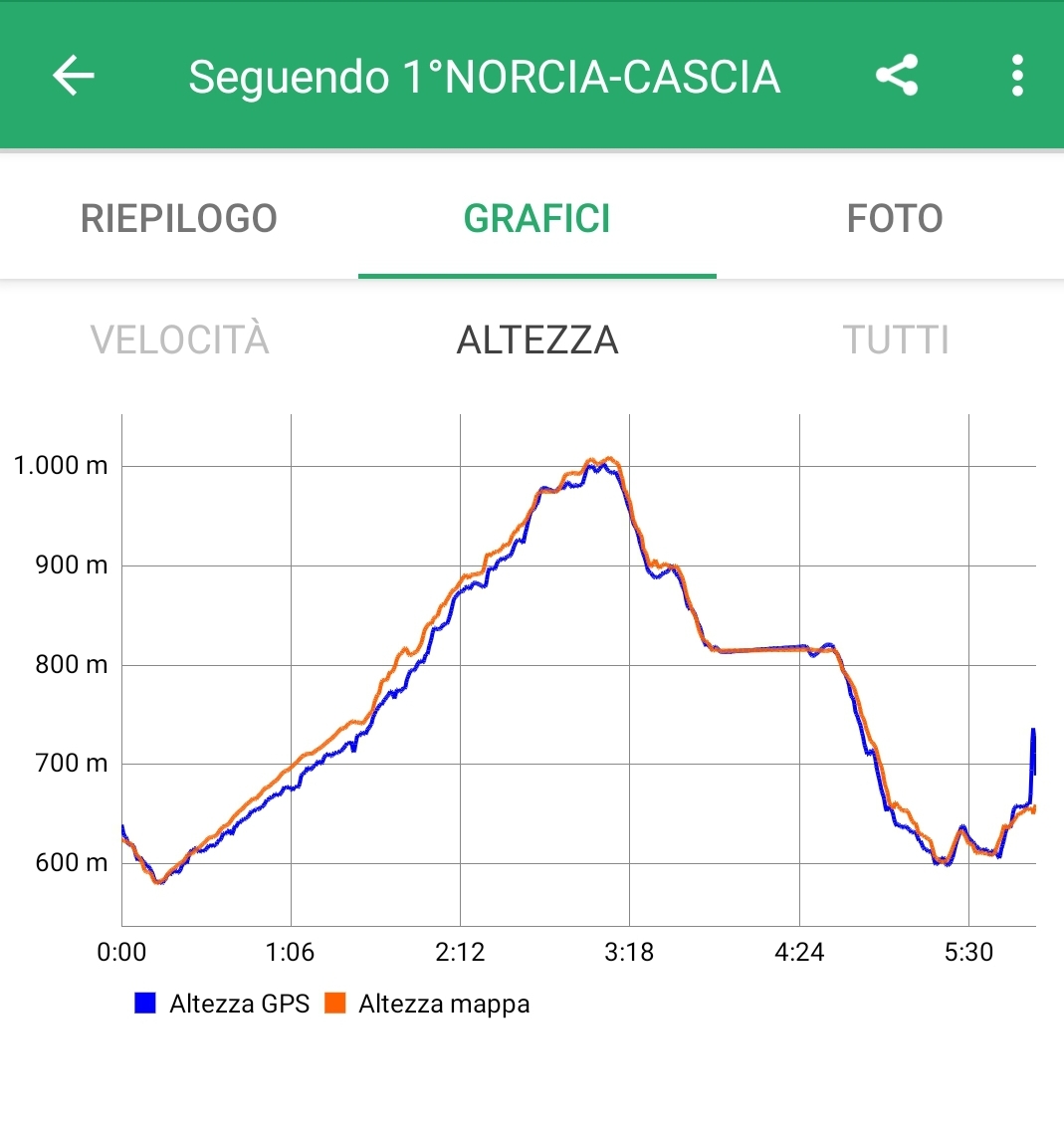Switch to the RIEPILOGO tab
This screenshot has height=1127, width=1064.
[x=179, y=219]
